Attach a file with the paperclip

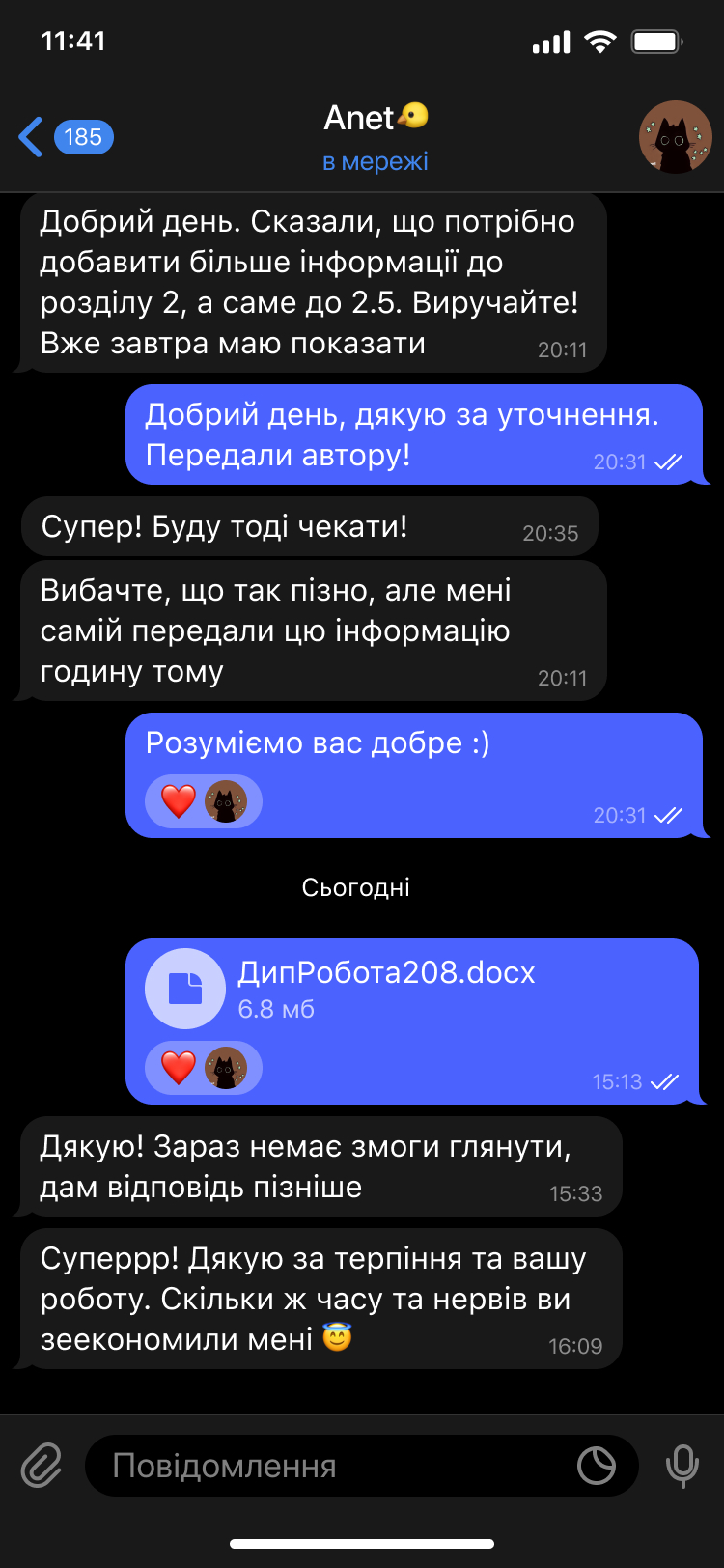(x=42, y=1466)
